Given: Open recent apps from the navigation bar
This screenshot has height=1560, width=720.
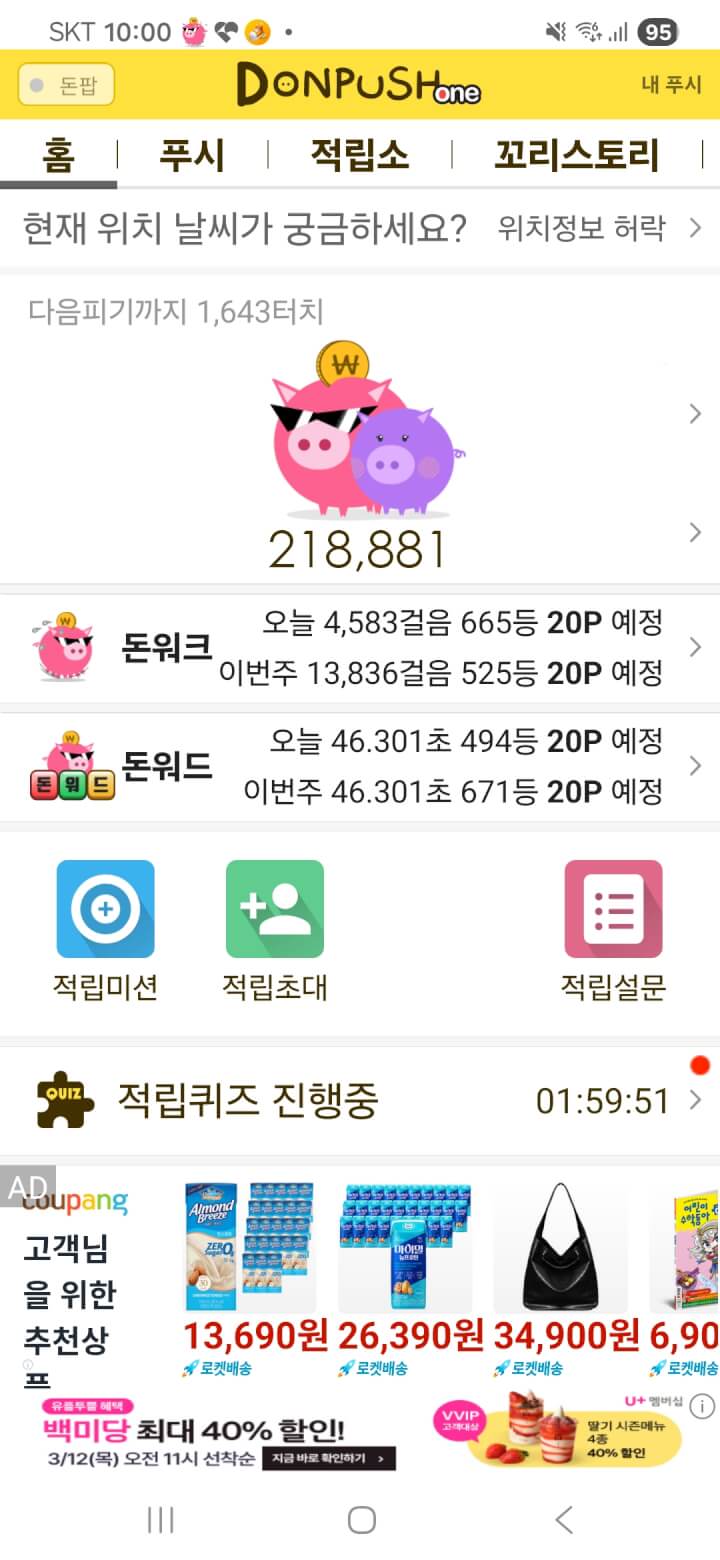Looking at the screenshot, I should pos(160,1520).
